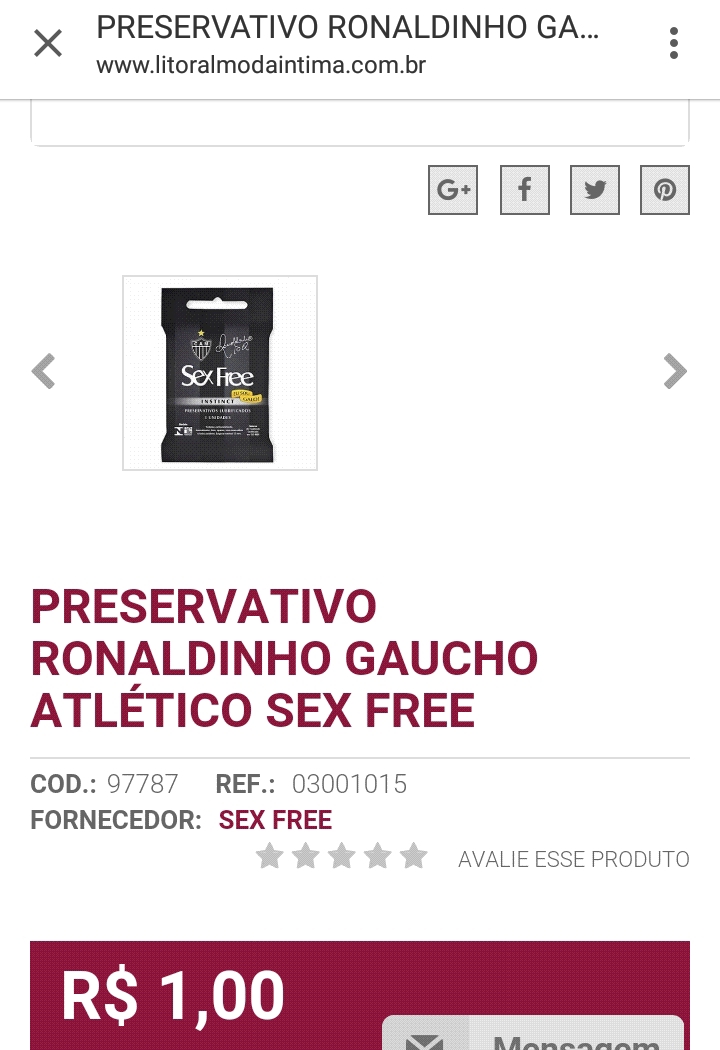Tap AVALIE ESSE PRODUTO to review
The image size is (720, 1050).
tap(574, 859)
